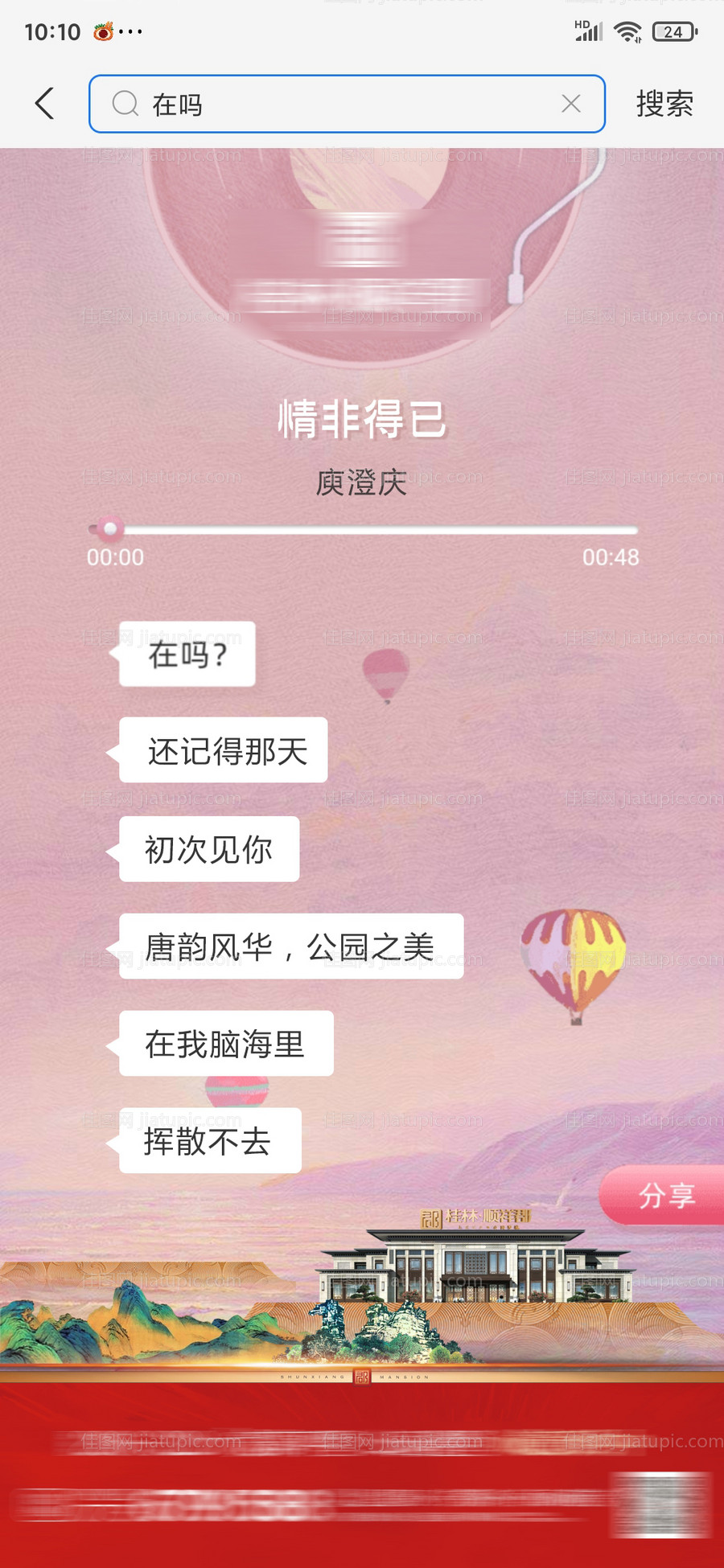Tap the playhead handle at 00:00

point(109,528)
